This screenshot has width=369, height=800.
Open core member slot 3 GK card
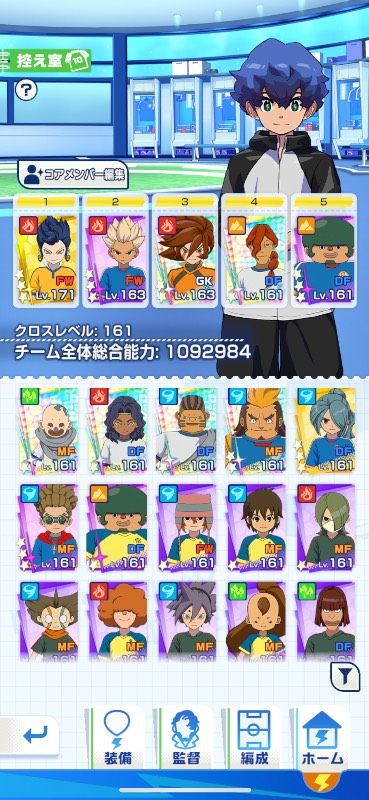(x=185, y=251)
